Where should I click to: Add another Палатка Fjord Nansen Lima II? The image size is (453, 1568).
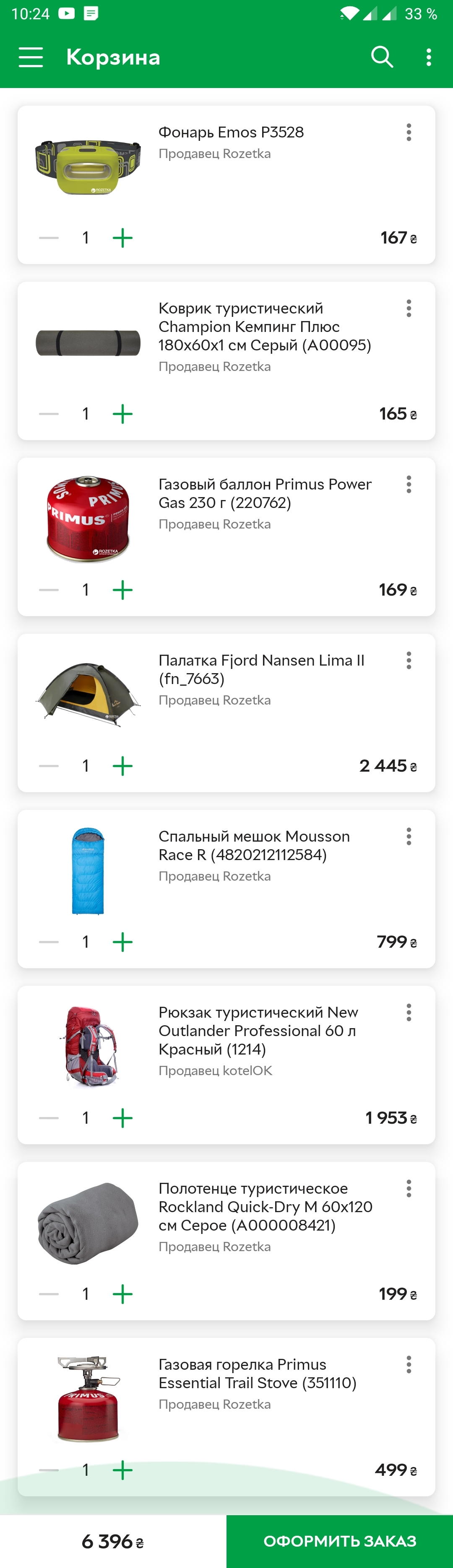click(122, 766)
